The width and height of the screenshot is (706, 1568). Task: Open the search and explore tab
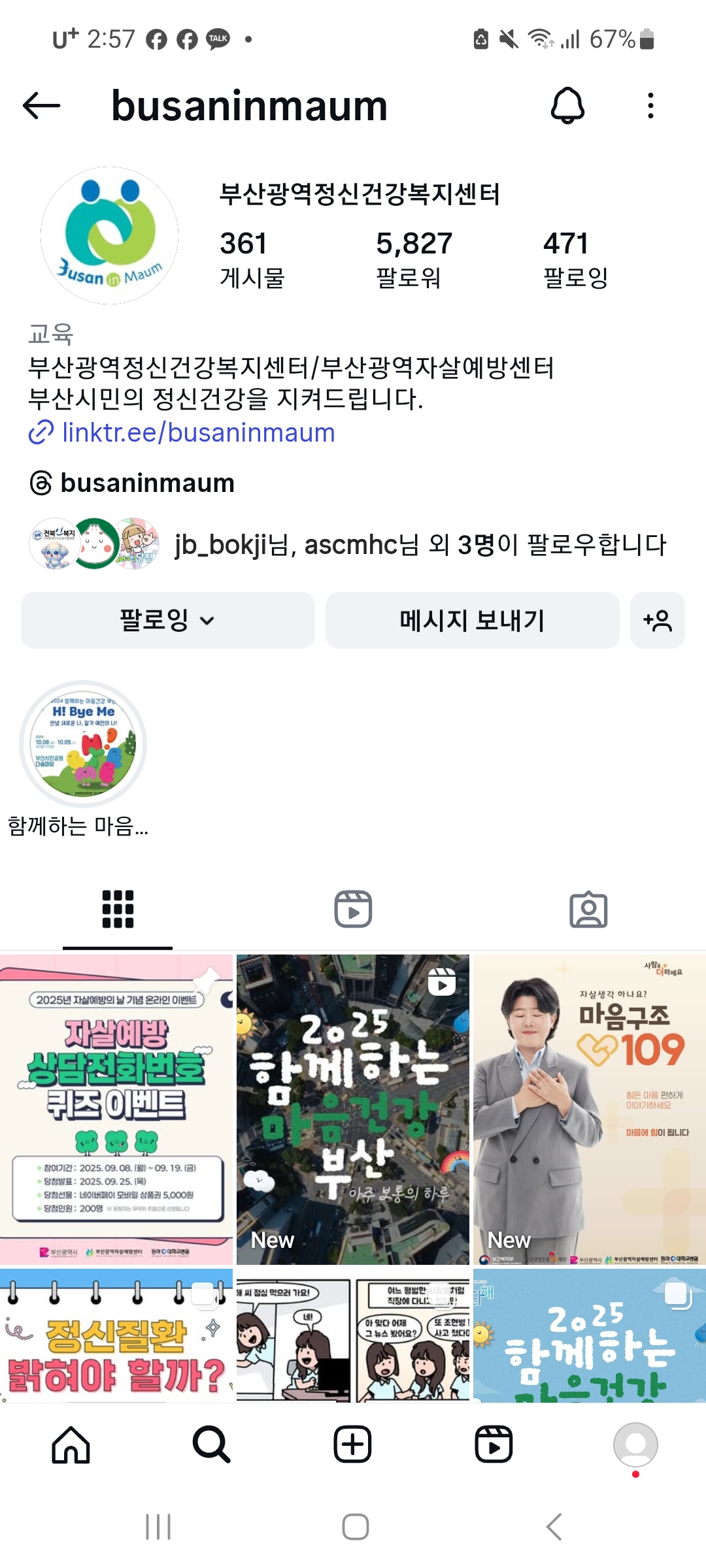[x=211, y=1445]
